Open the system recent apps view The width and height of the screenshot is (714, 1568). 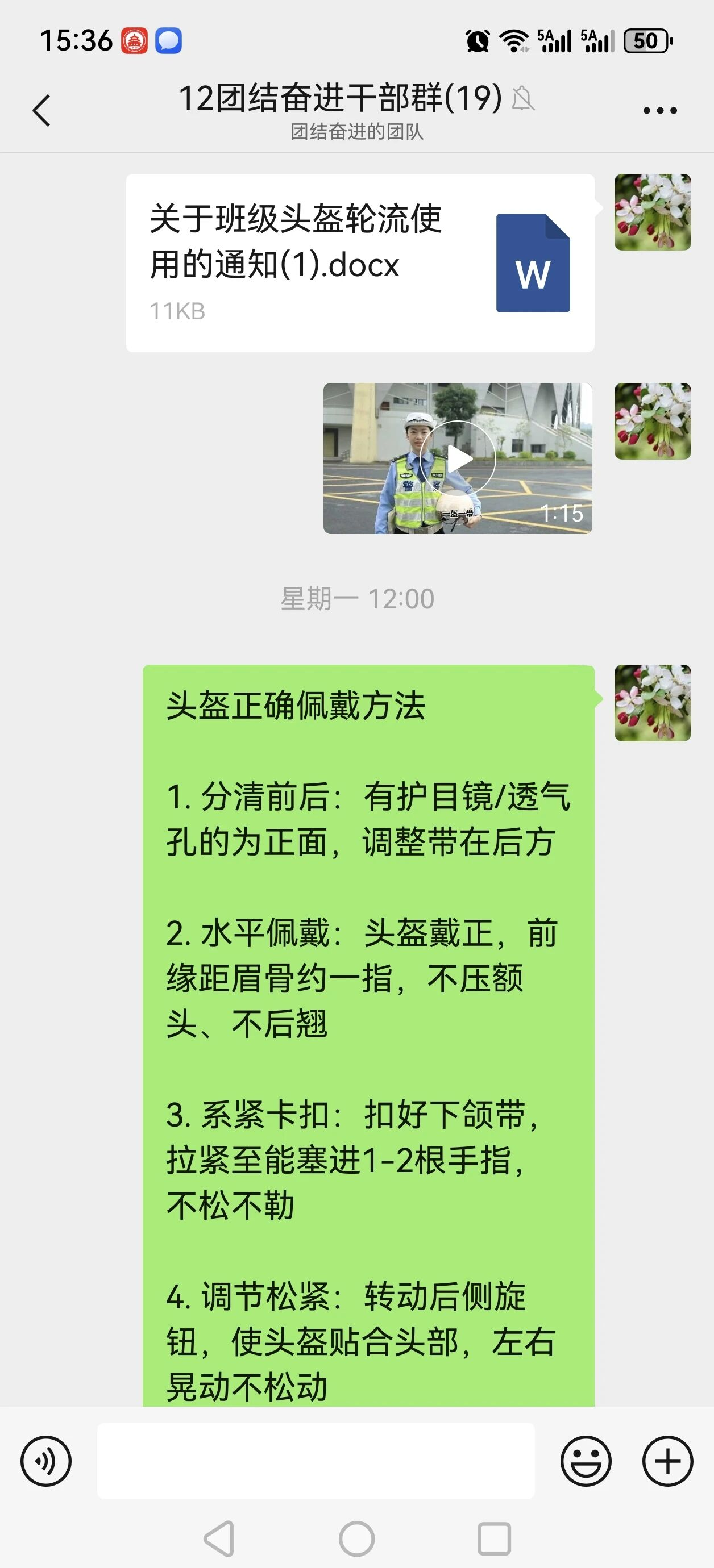pyautogui.click(x=494, y=1539)
